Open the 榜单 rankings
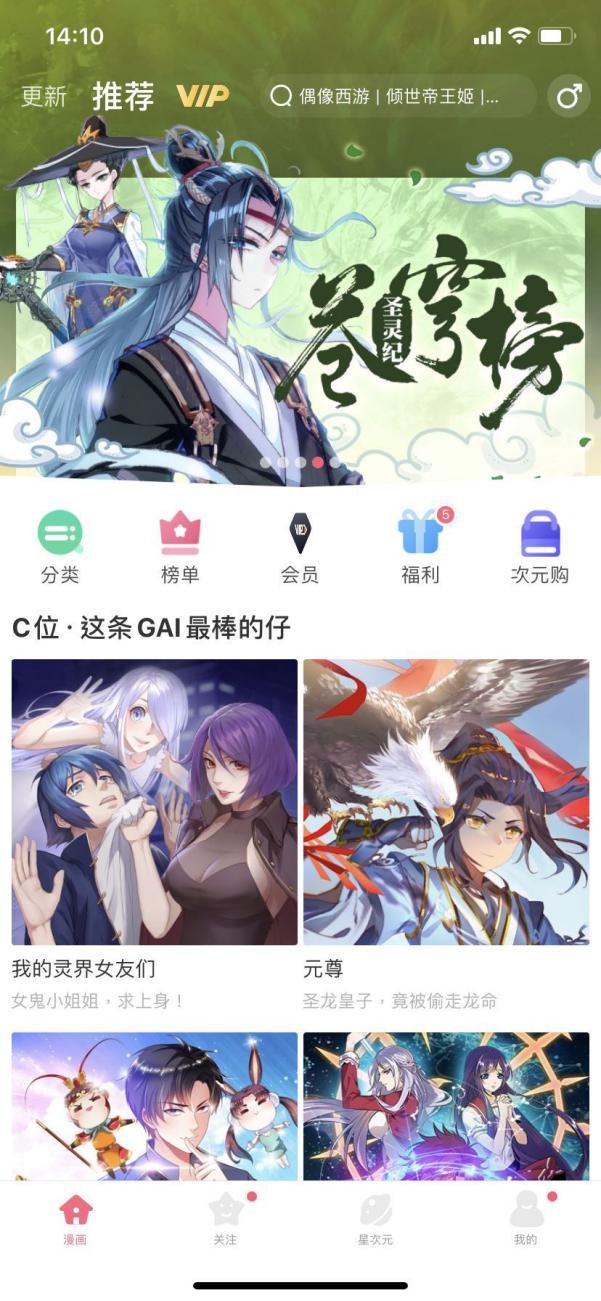 point(180,546)
